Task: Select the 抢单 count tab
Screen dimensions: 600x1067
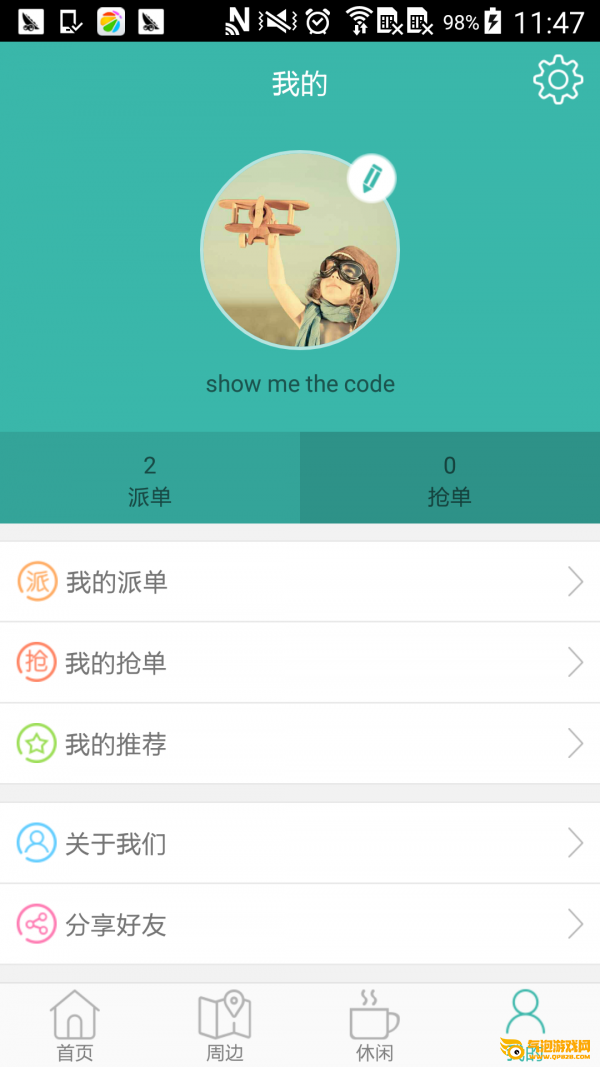Action: [450, 478]
